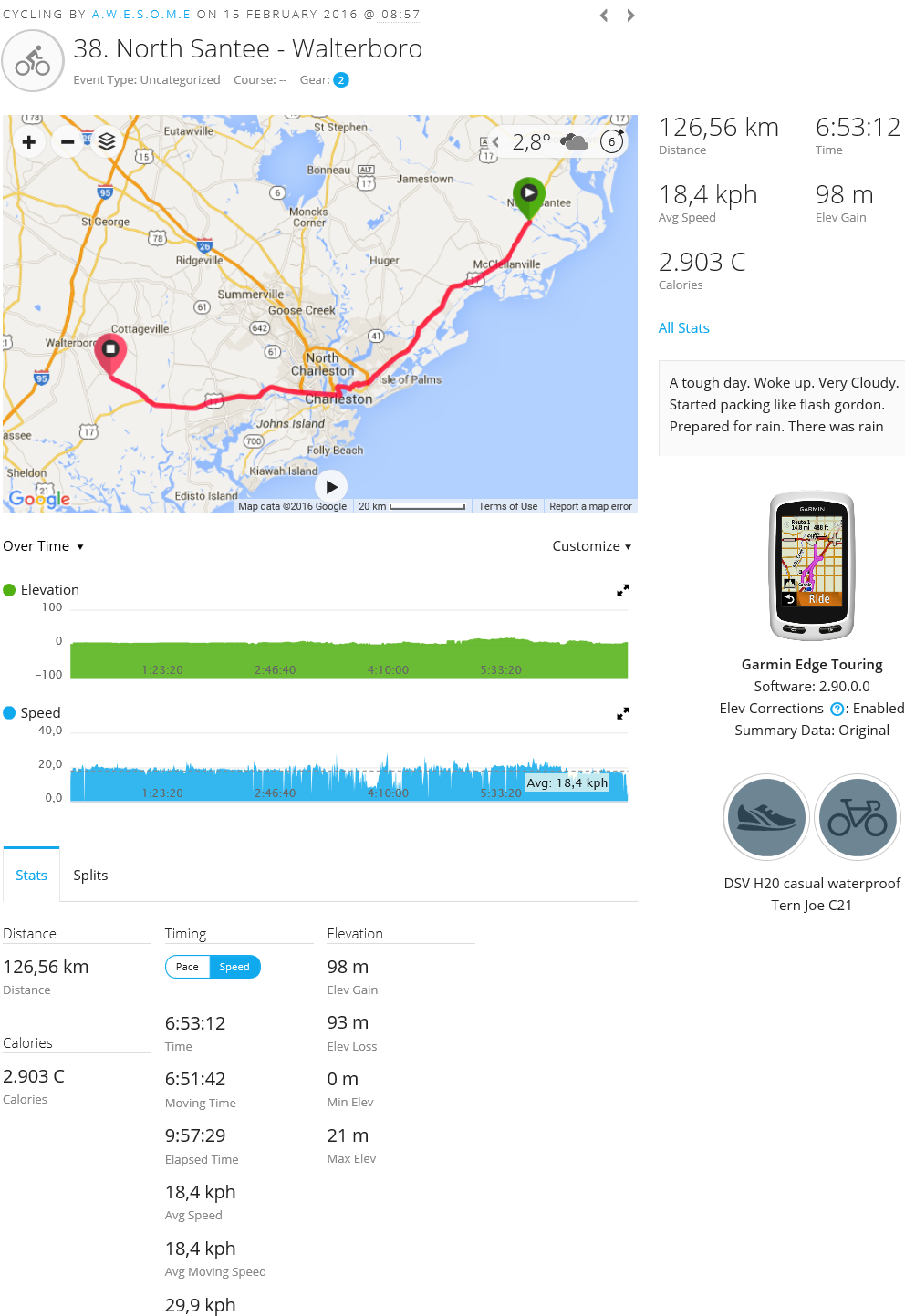Switch timing display to Speed
Screen dimensions: 905x1316
coord(234,967)
